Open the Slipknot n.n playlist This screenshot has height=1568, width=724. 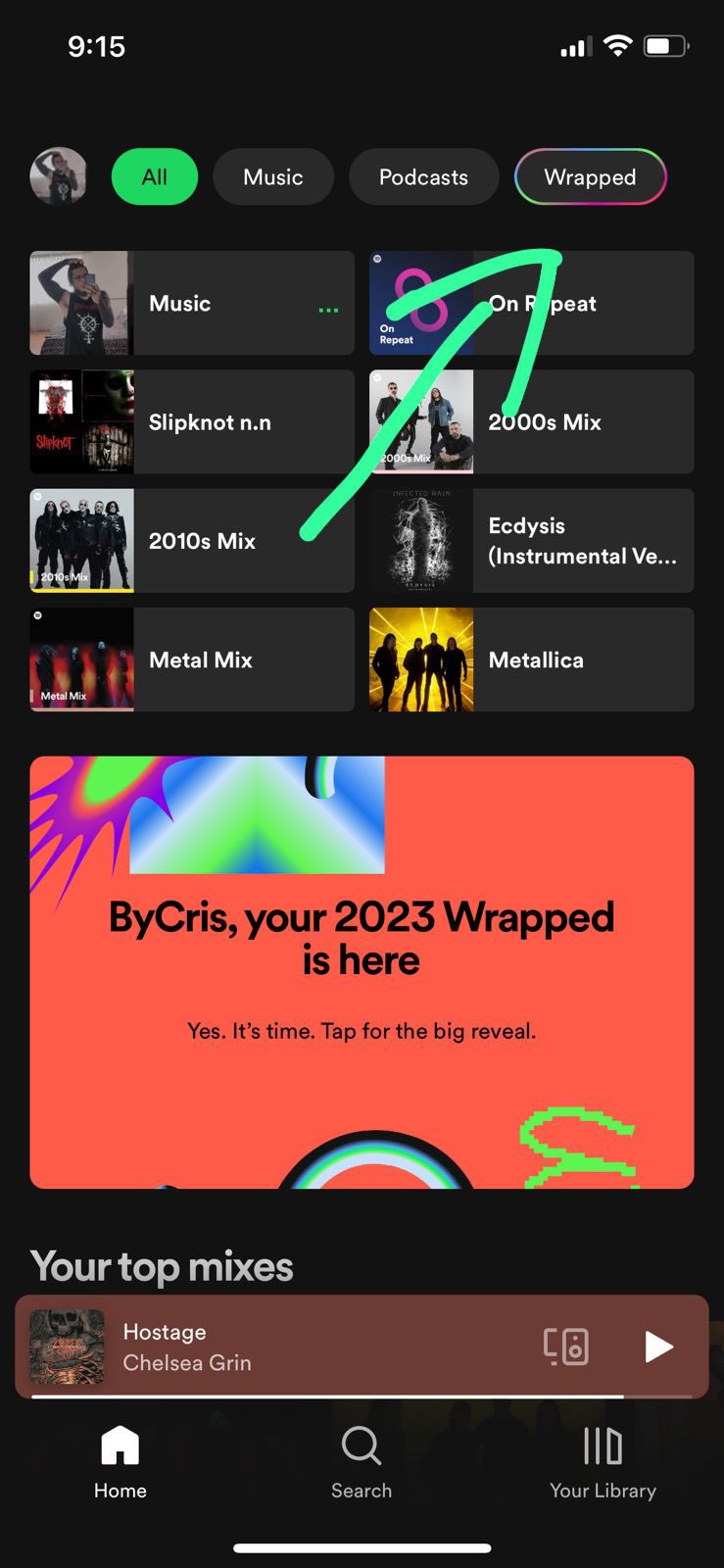coord(192,422)
